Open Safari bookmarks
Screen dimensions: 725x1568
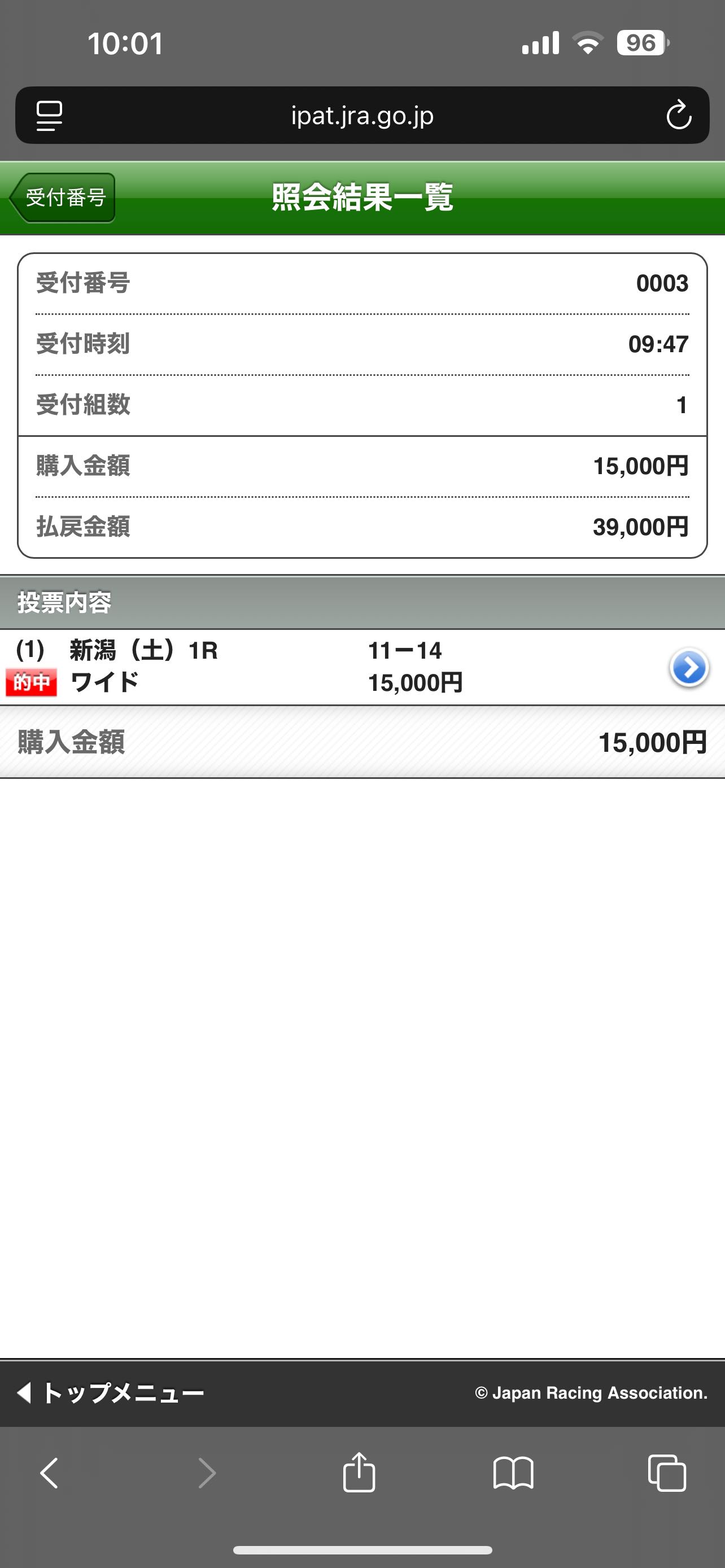point(513,1473)
